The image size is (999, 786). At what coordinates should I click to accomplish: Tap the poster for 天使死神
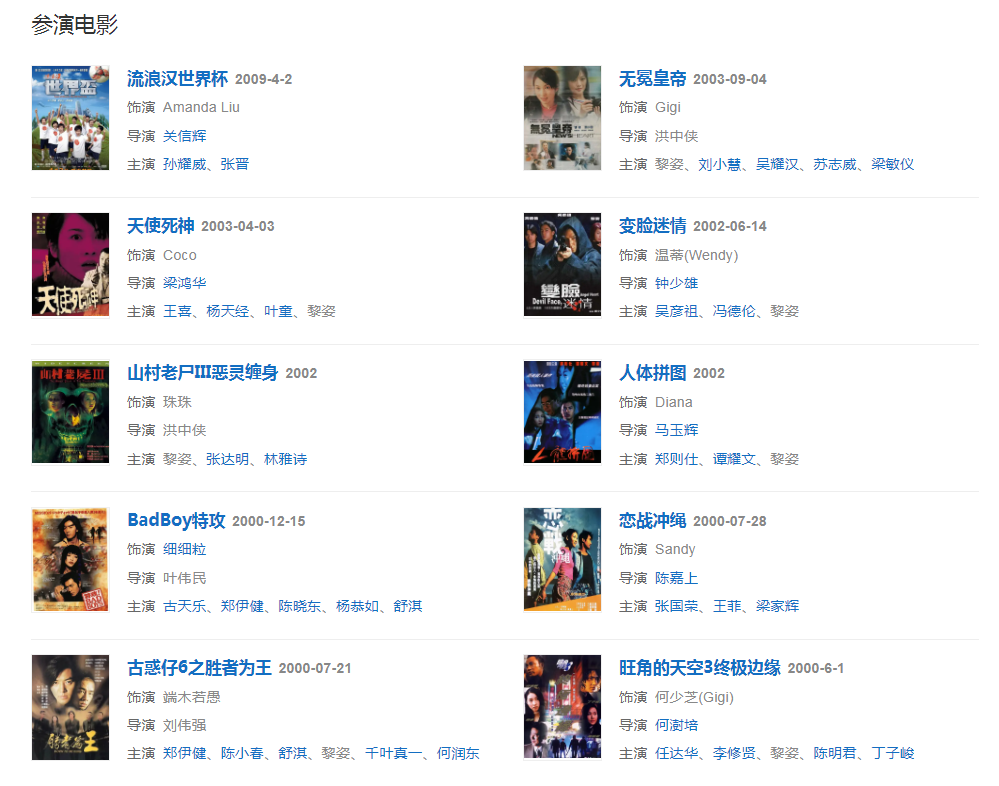[x=70, y=264]
